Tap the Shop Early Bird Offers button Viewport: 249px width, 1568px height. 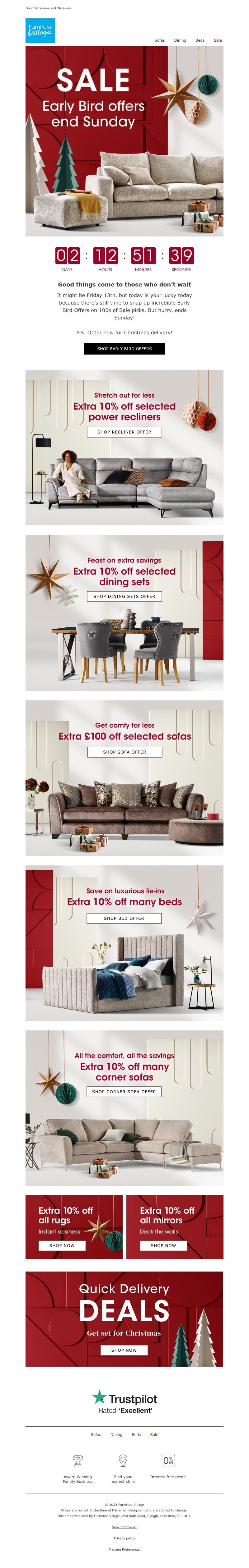point(124,349)
